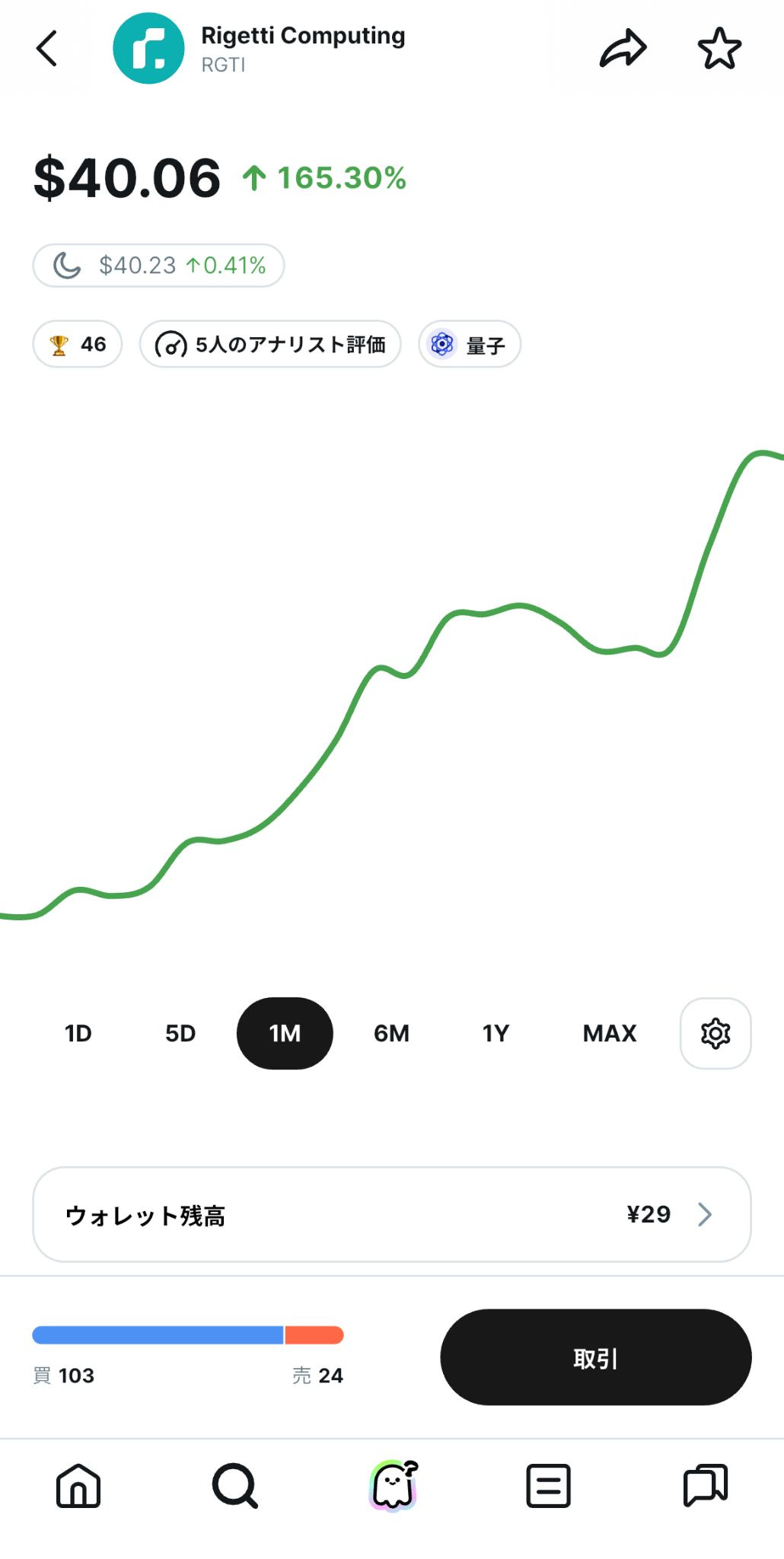
Task: Open the search tab
Action: [x=235, y=1485]
